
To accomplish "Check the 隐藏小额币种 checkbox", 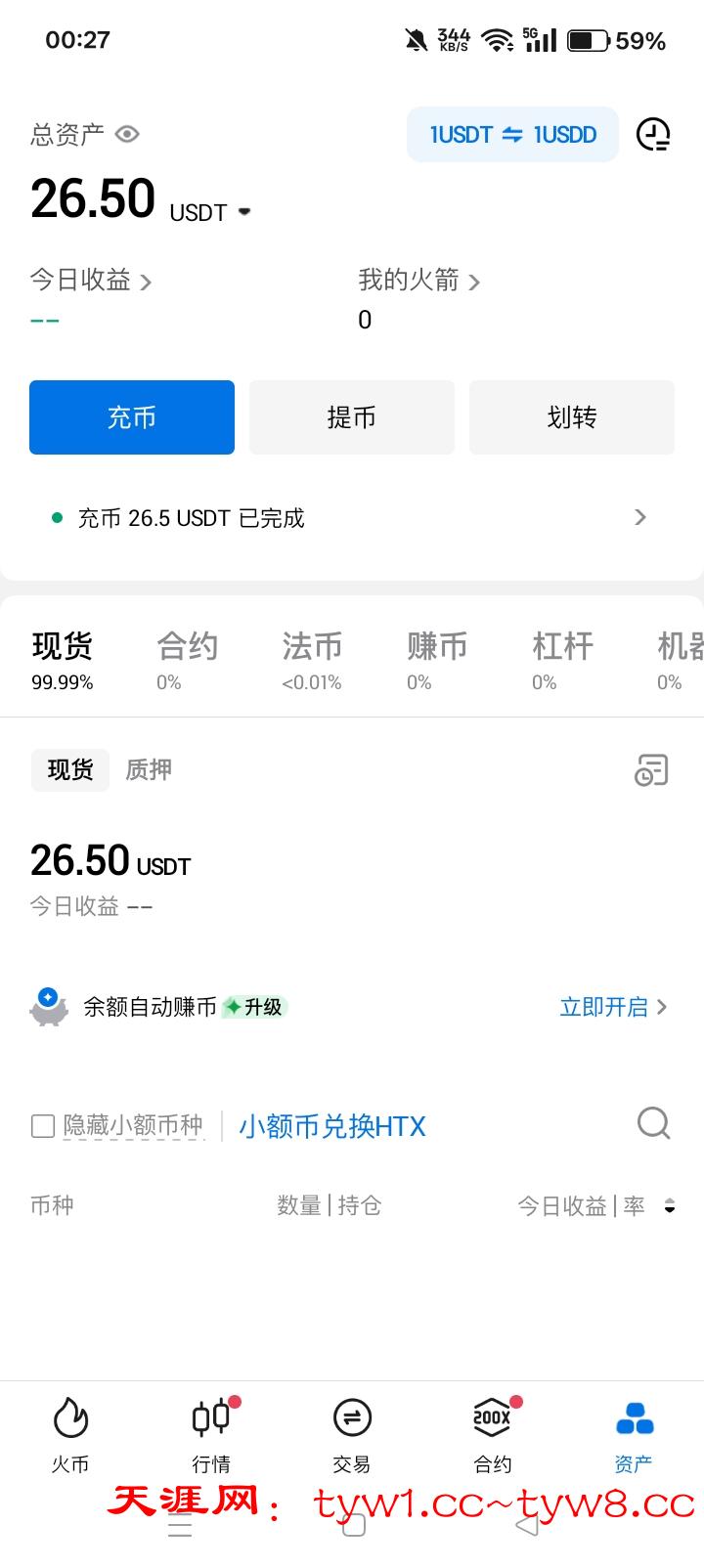I will pyautogui.click(x=43, y=1126).
